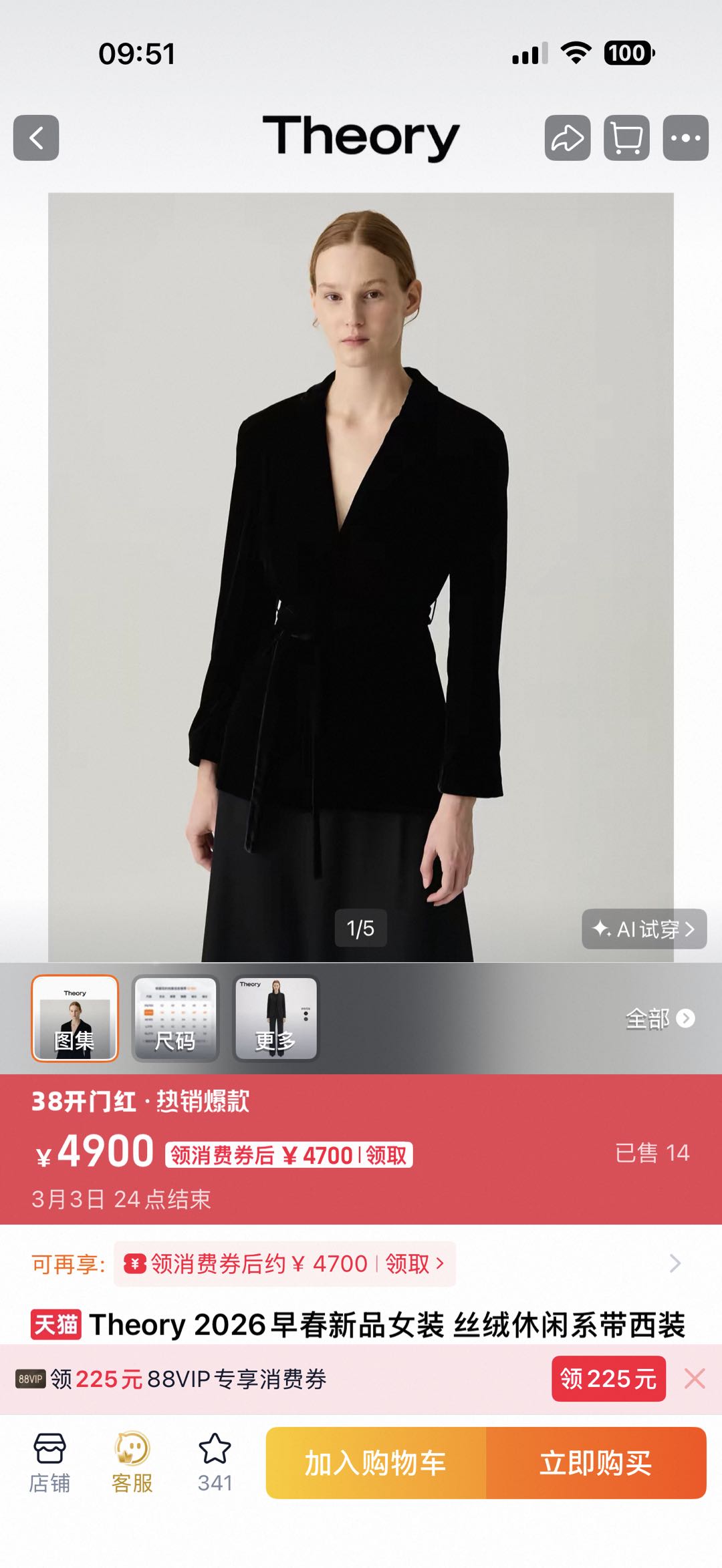Dismiss the 88VIP coupon banner
The image size is (722, 1568).
coord(695,1378)
